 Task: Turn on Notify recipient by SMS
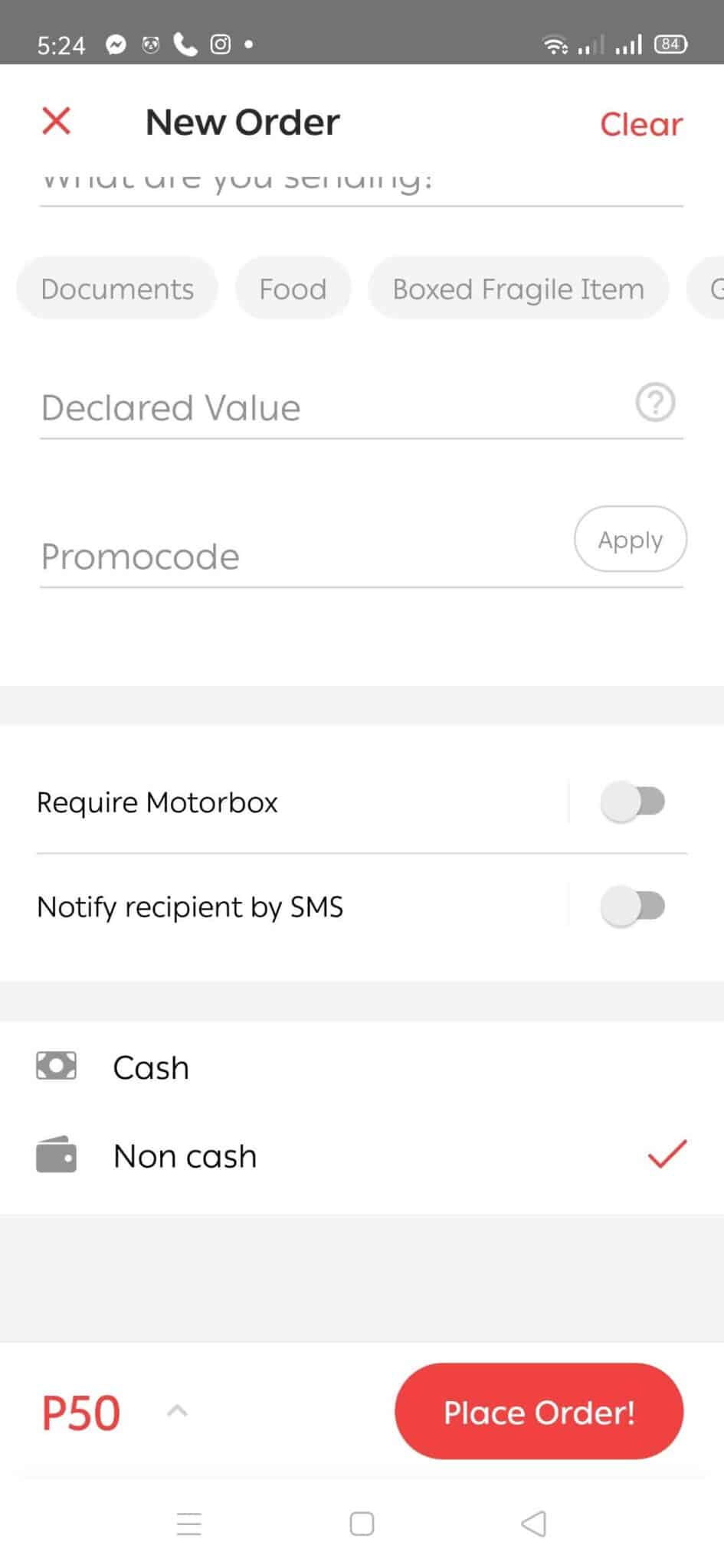click(633, 906)
